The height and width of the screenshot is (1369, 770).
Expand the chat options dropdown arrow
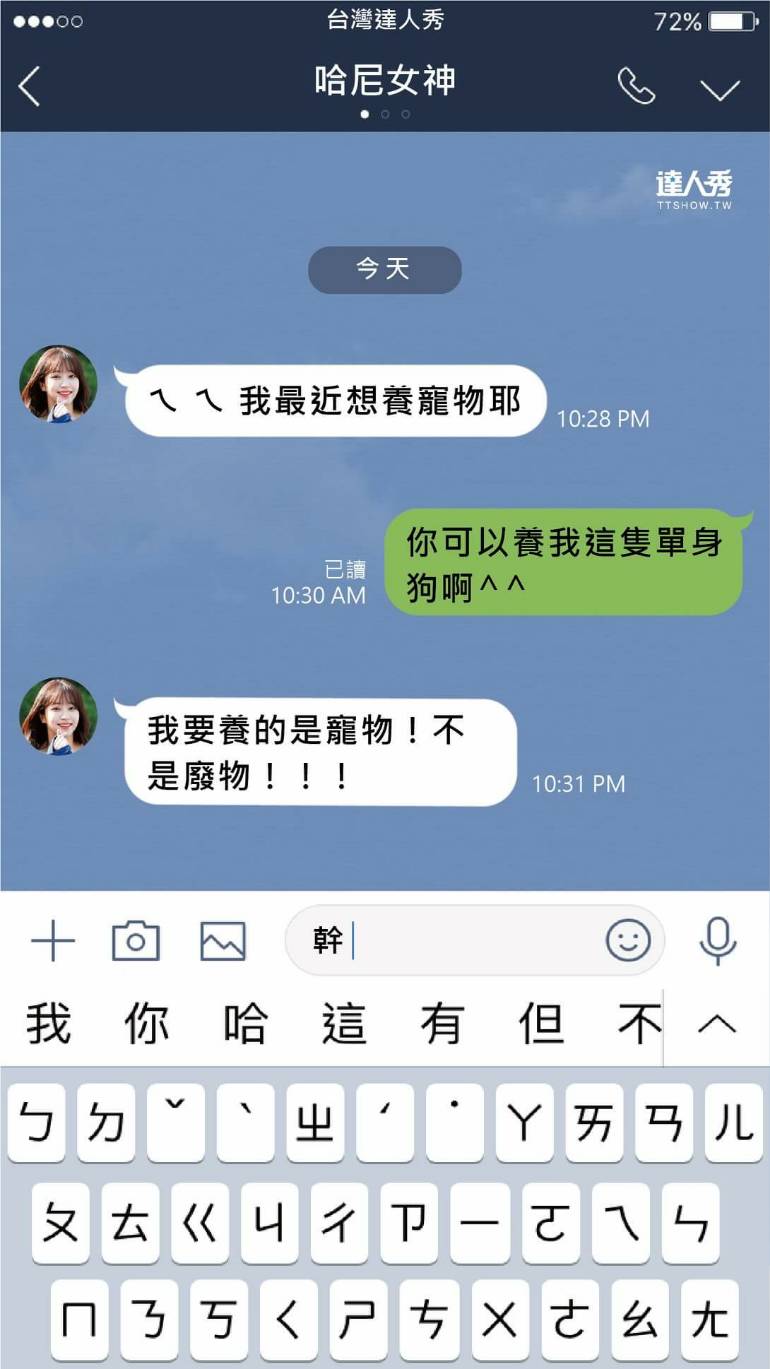[x=719, y=89]
